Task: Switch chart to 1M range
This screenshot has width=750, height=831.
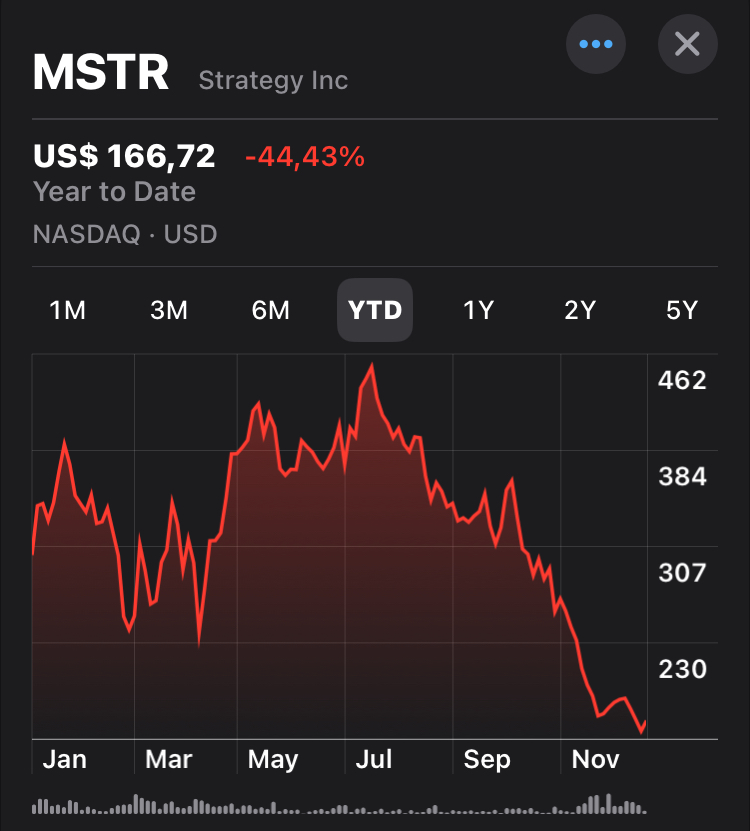Action: point(68,310)
